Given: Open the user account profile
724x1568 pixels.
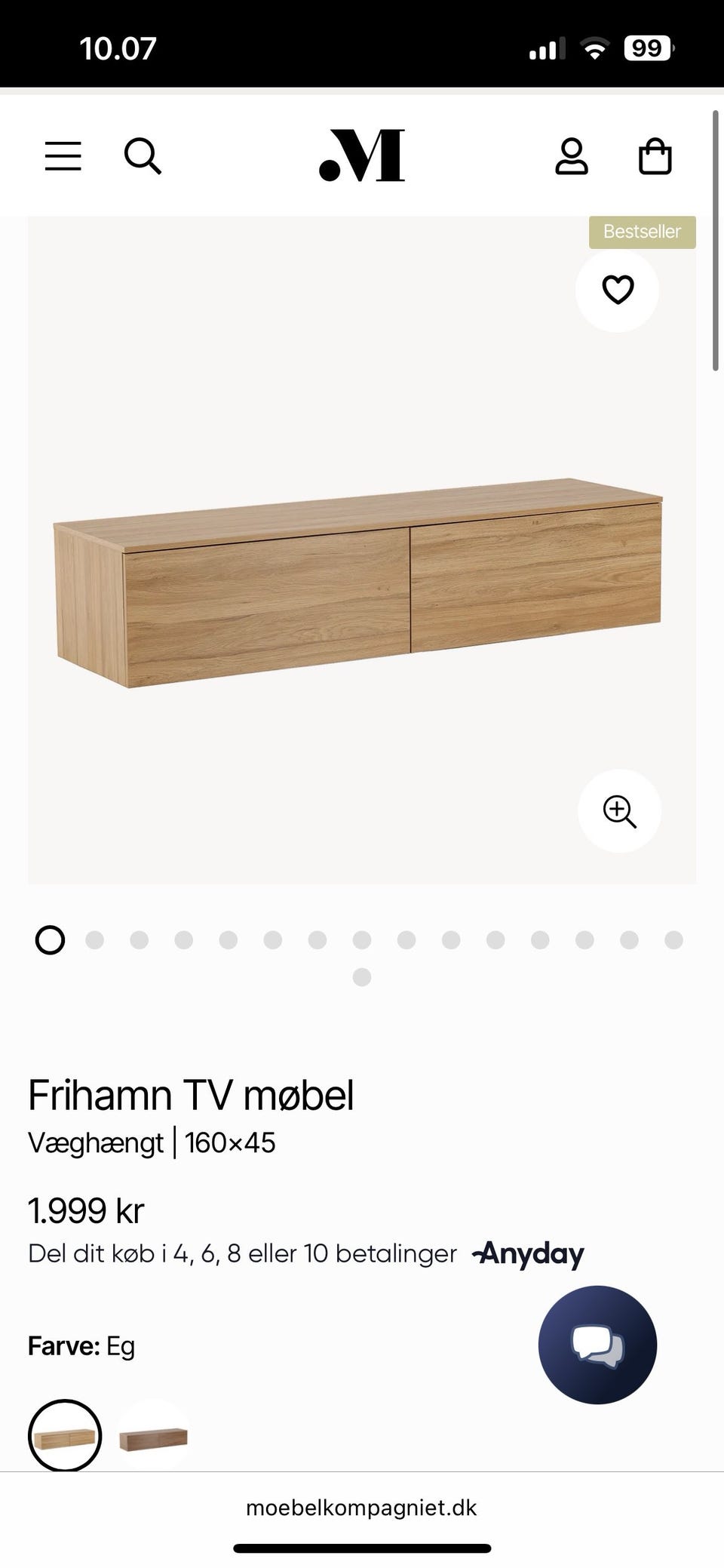Looking at the screenshot, I should coord(572,156).
